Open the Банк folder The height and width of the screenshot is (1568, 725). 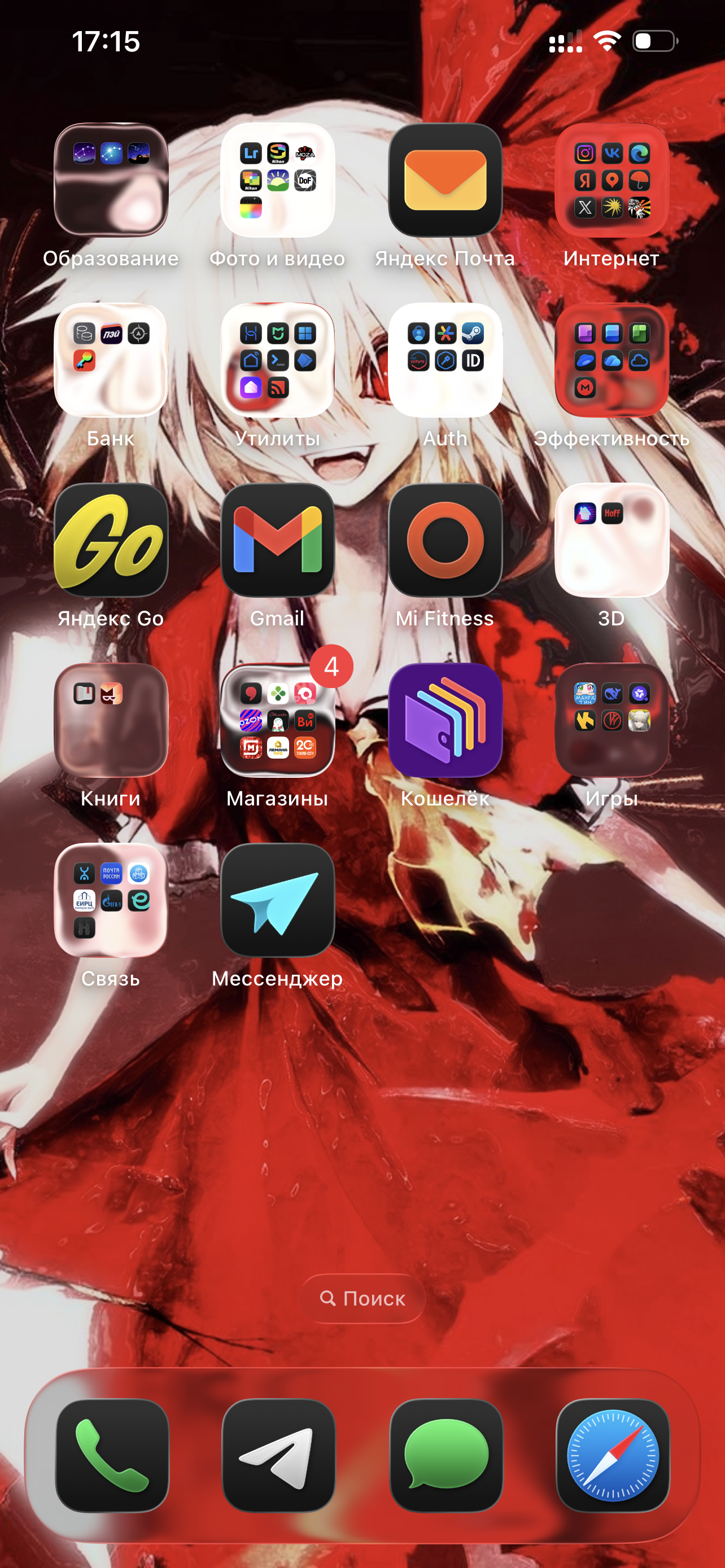click(x=111, y=360)
